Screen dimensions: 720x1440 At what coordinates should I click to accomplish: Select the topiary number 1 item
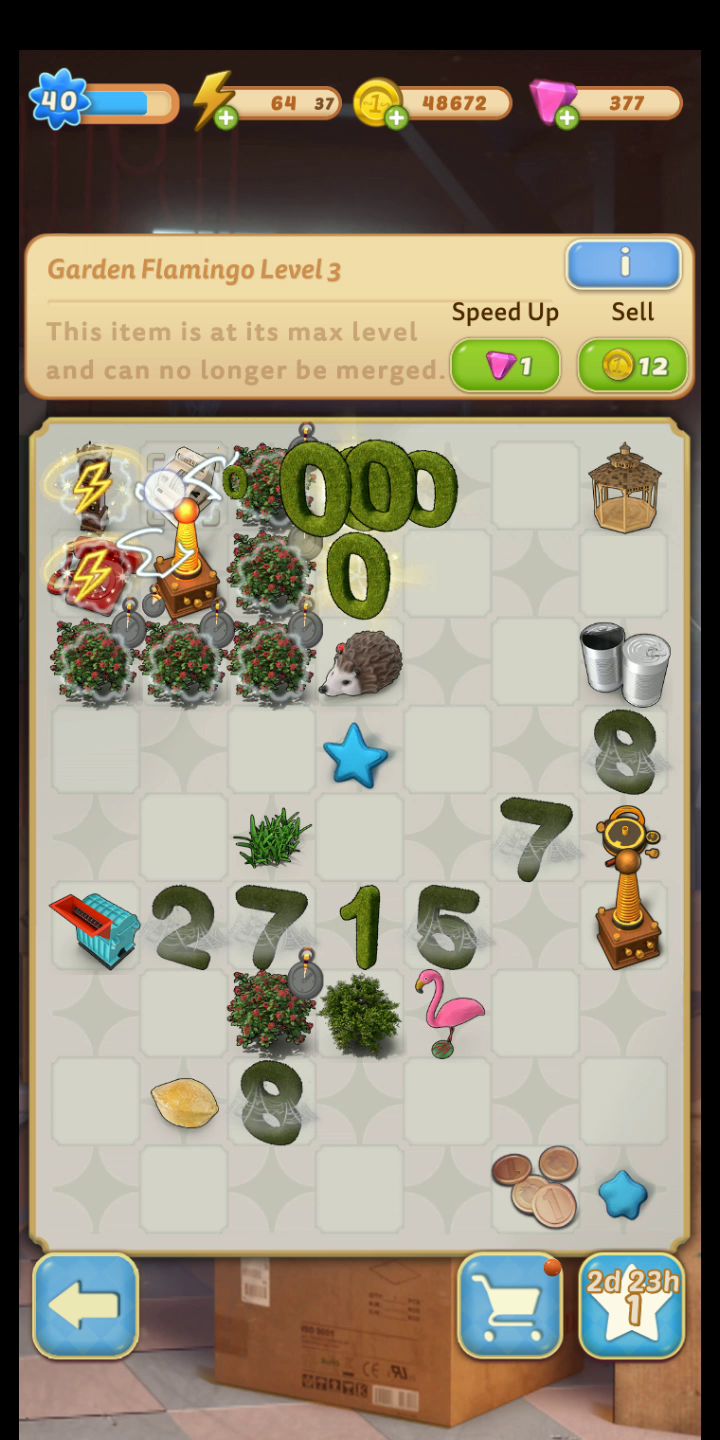coord(362,926)
